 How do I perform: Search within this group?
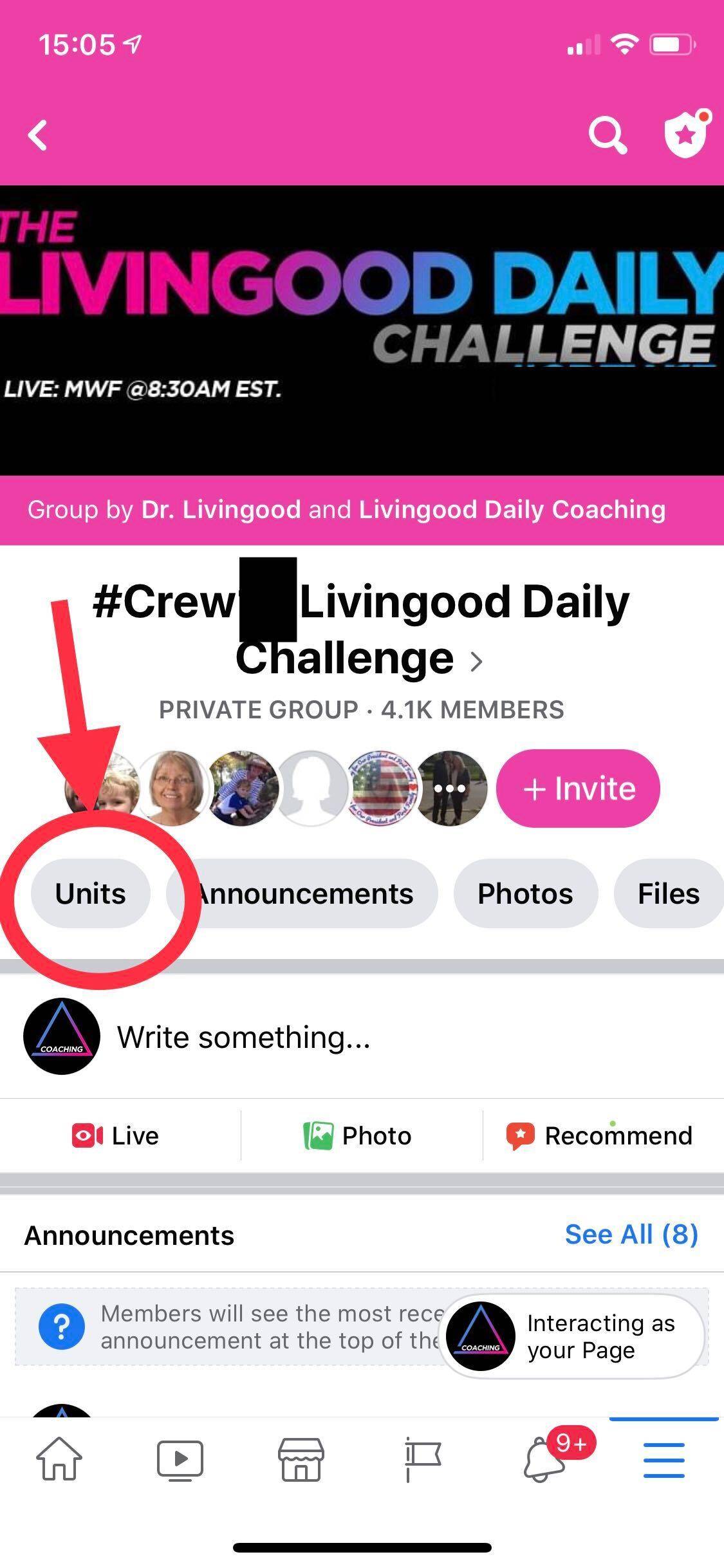(x=608, y=135)
